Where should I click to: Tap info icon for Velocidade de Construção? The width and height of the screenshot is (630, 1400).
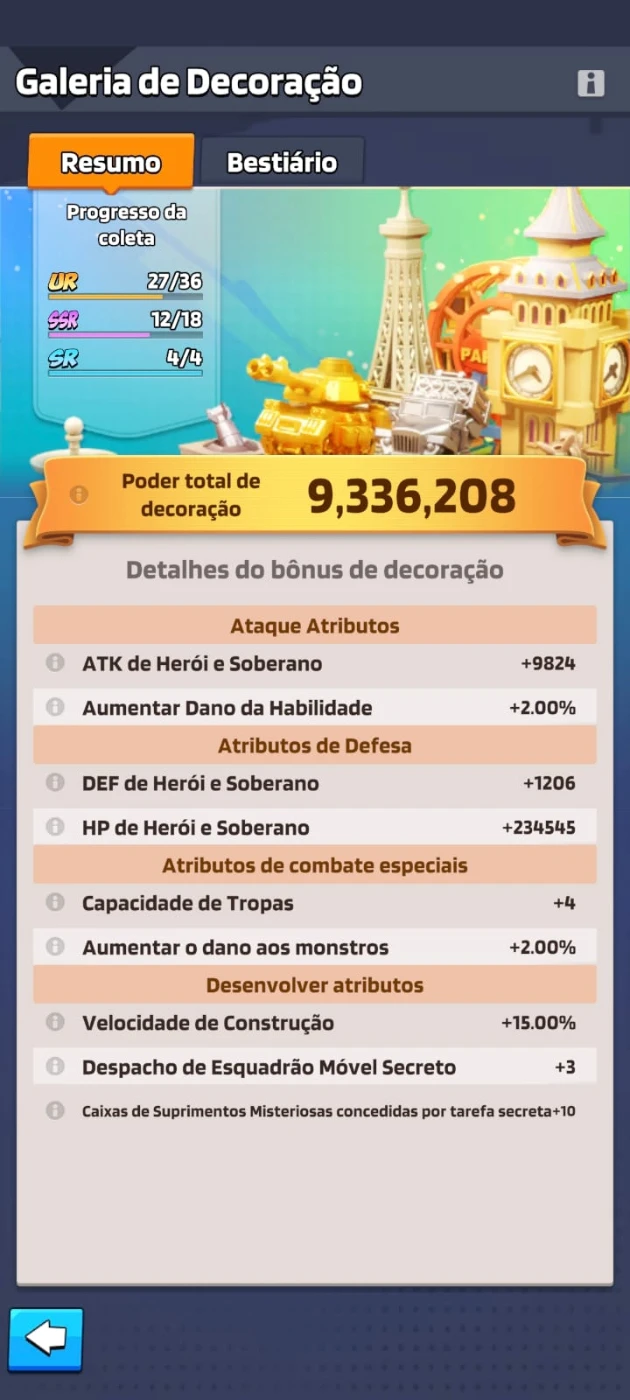(x=55, y=1023)
